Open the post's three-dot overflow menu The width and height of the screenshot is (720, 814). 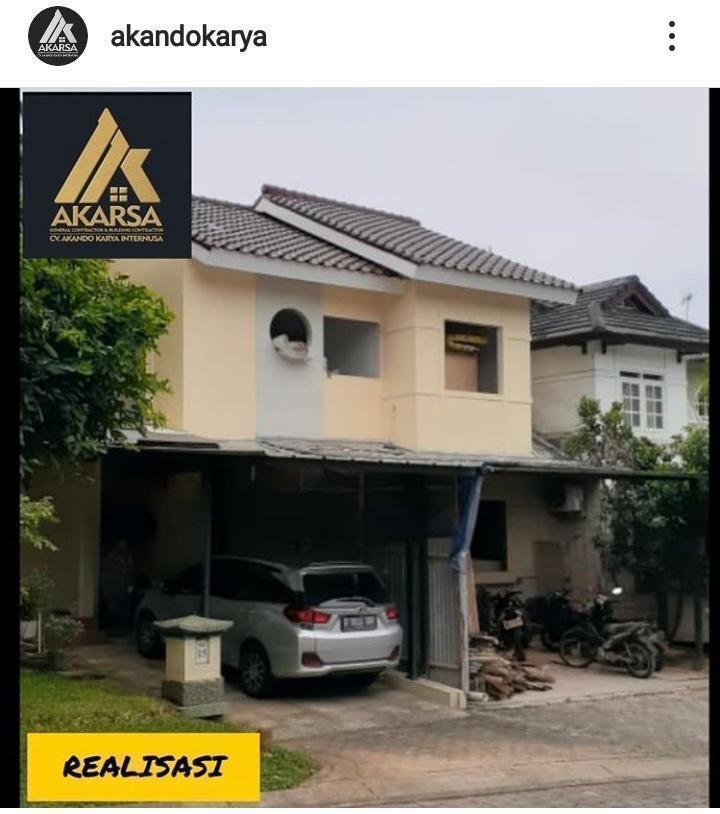tap(672, 37)
